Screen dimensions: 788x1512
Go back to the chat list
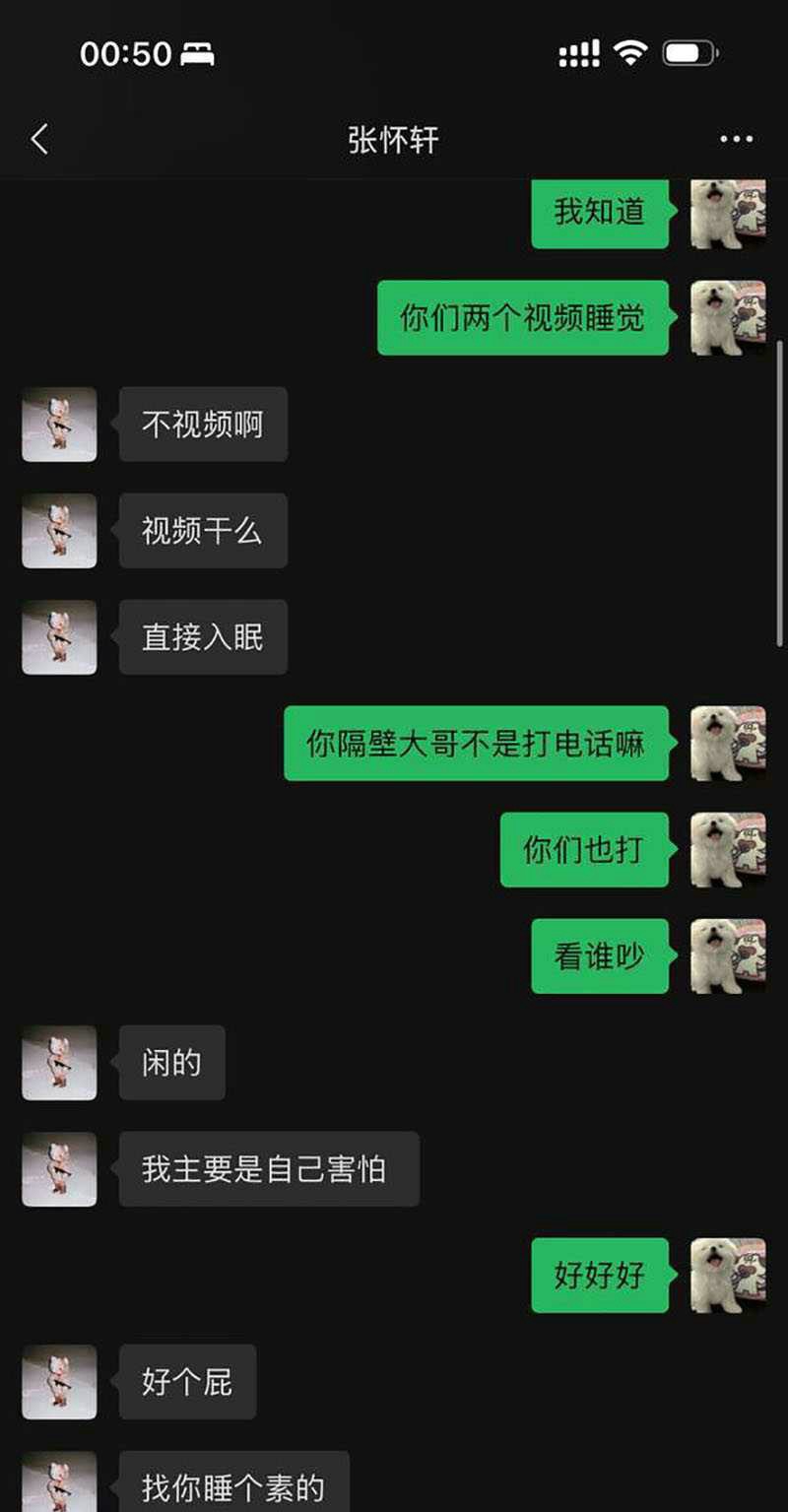[x=39, y=139]
